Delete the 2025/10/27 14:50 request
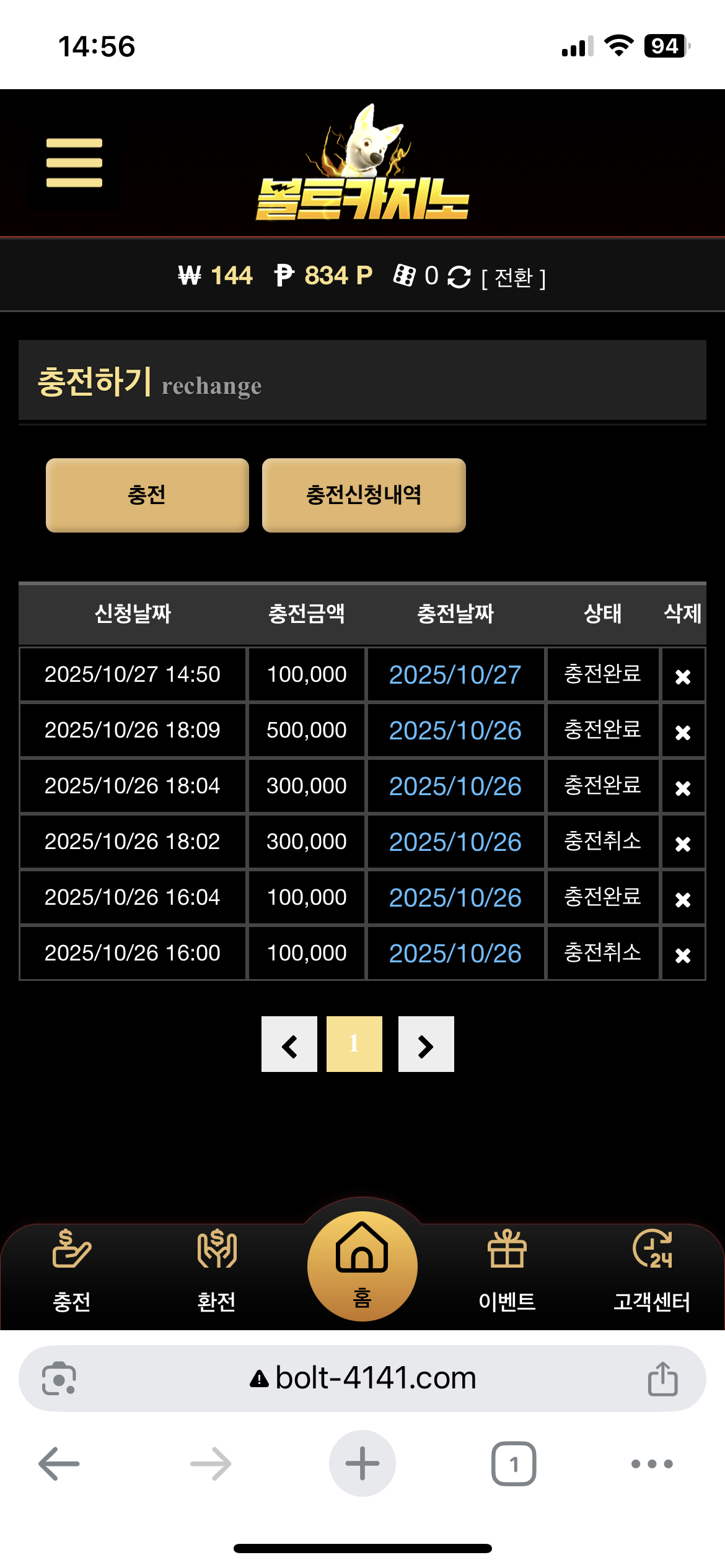 683,676
